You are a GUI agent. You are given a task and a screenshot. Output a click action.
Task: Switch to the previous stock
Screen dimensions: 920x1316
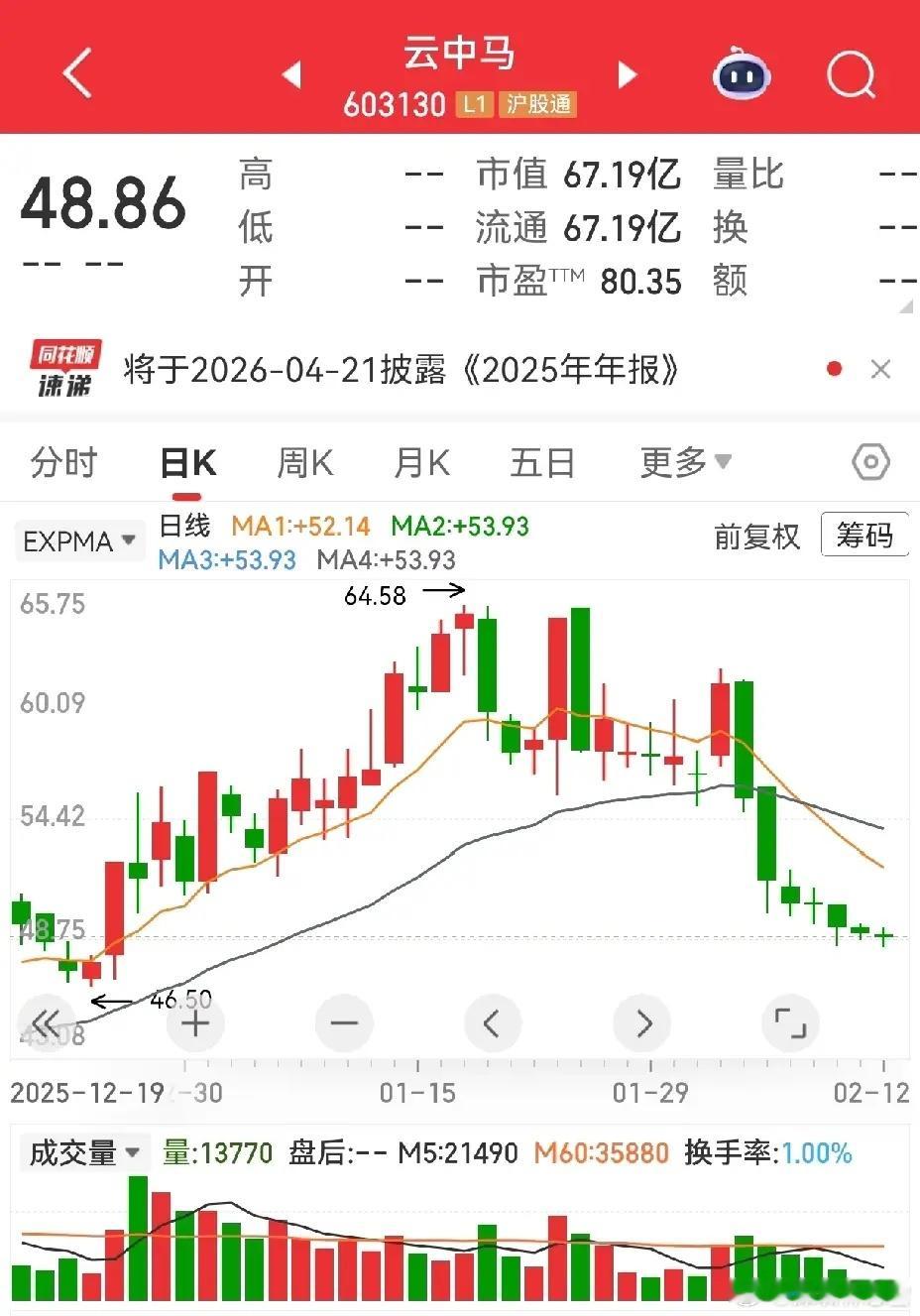point(291,74)
